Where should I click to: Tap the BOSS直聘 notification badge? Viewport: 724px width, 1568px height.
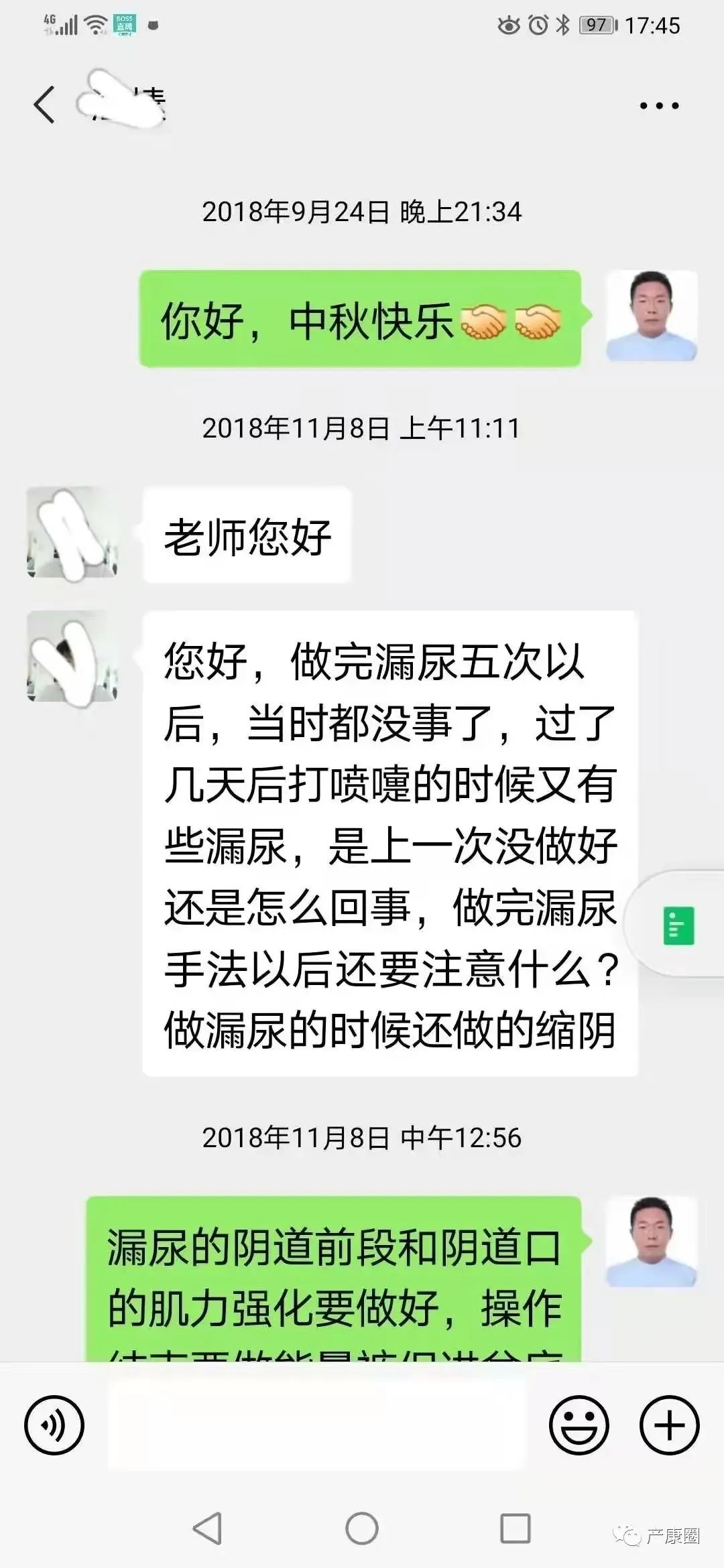click(x=123, y=24)
